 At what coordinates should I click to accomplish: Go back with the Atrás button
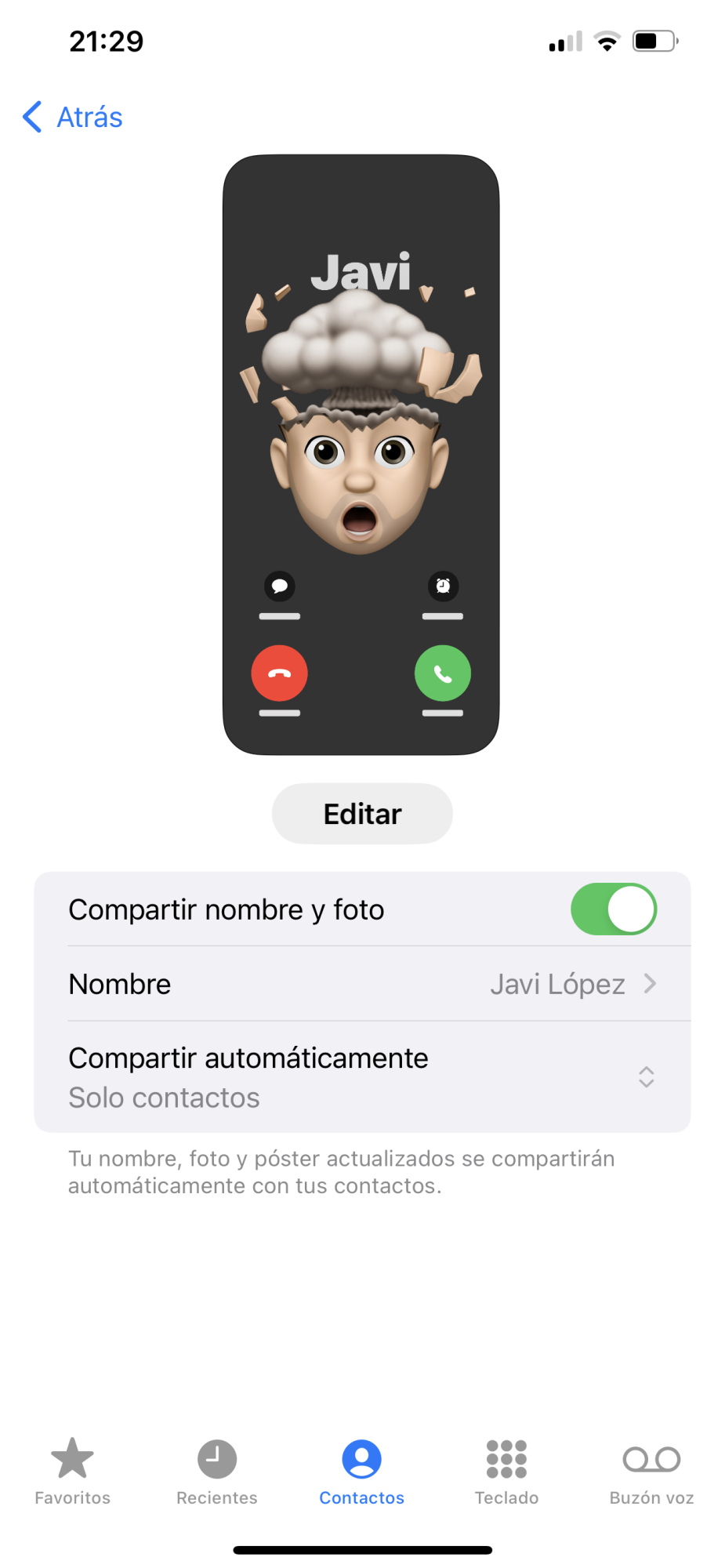point(74,118)
